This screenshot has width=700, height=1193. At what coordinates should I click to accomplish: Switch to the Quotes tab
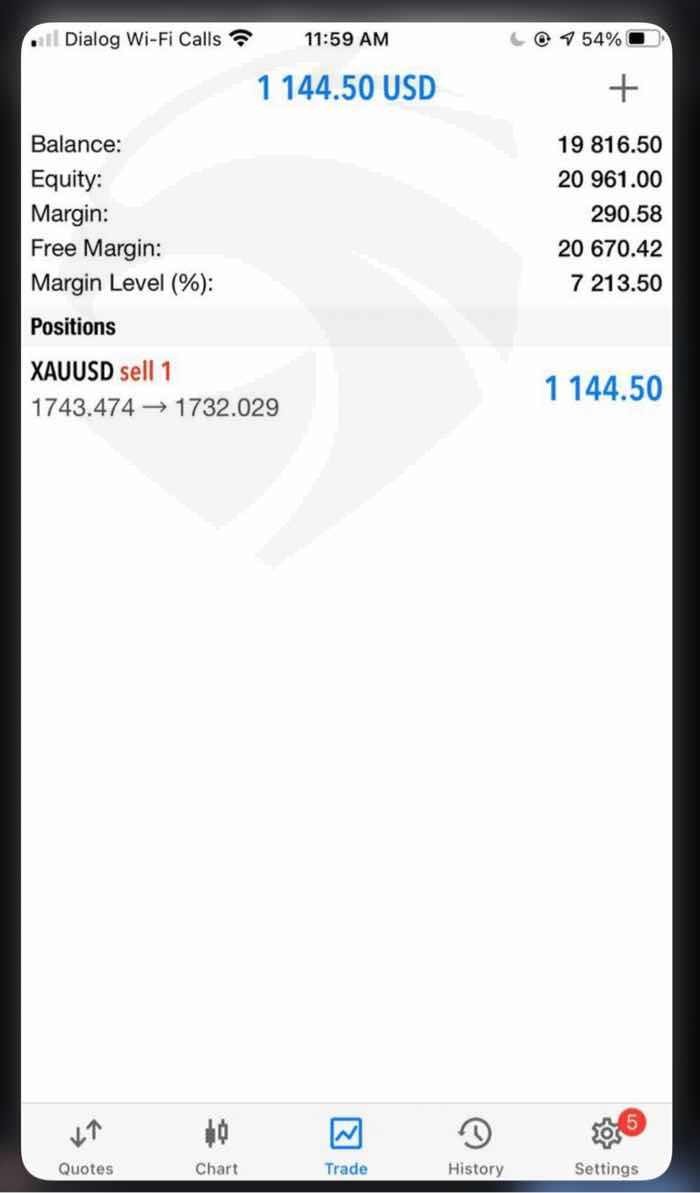point(86,1146)
